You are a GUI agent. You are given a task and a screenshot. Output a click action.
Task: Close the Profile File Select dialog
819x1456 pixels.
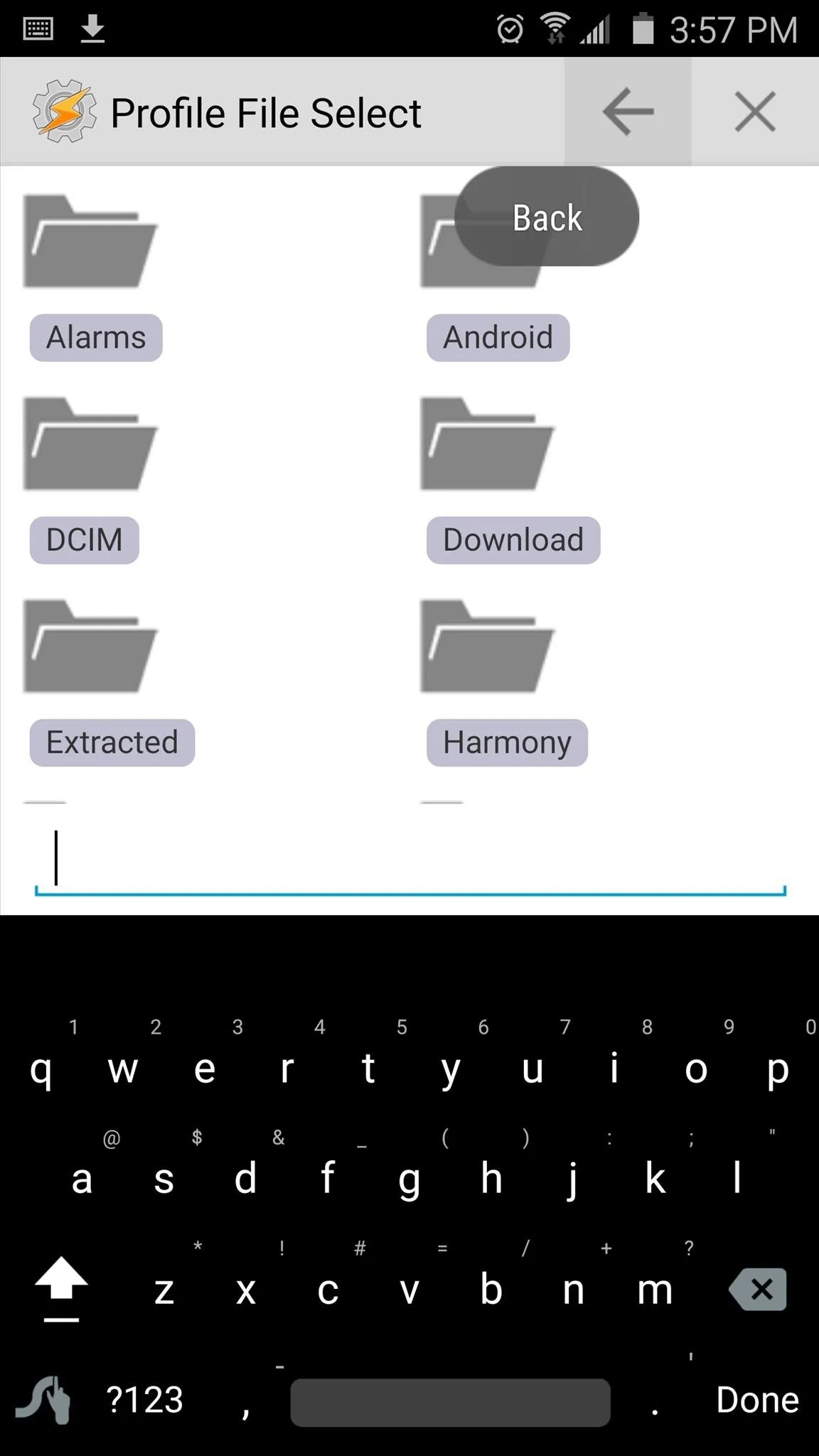click(x=755, y=112)
